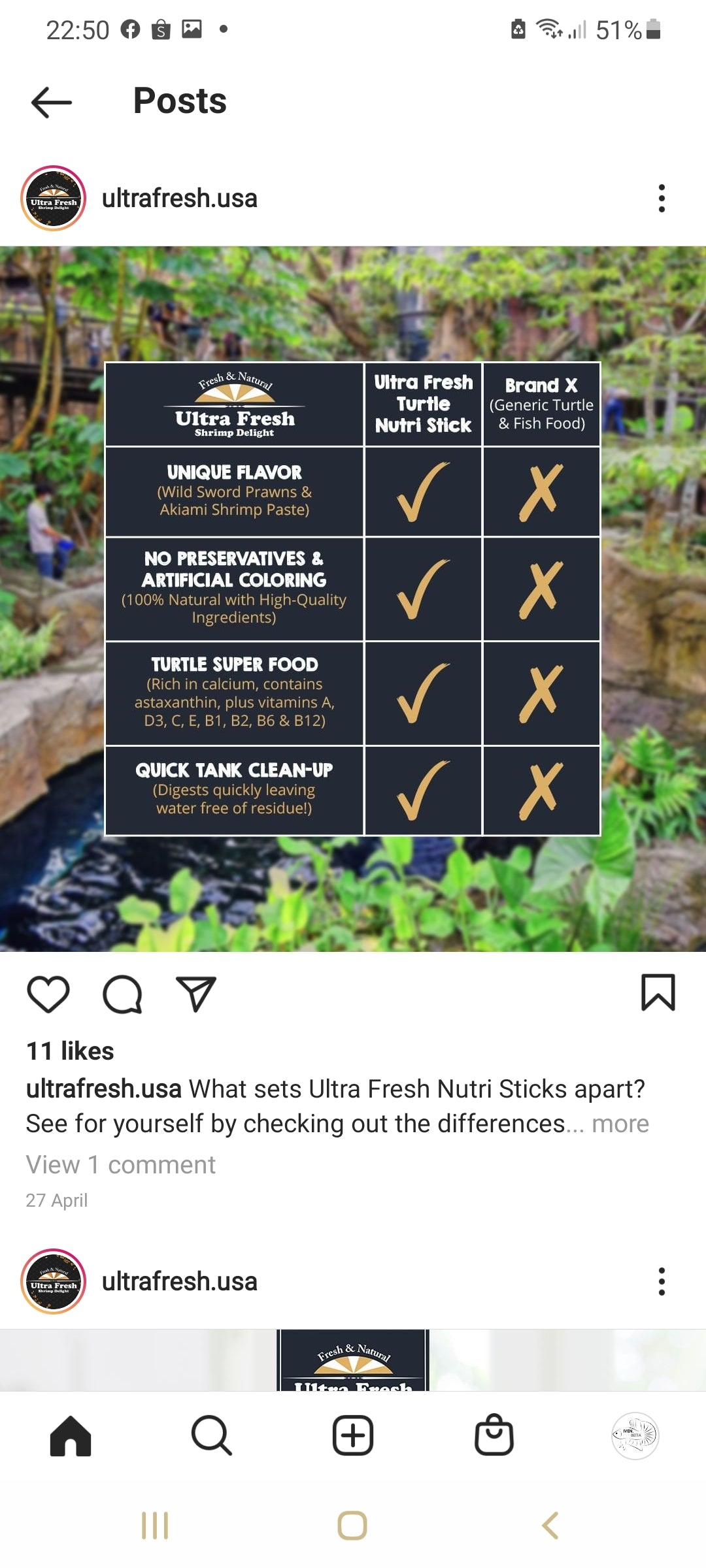Open the Shop bag tab
Image resolution: width=706 pixels, height=1568 pixels.
(x=494, y=1435)
